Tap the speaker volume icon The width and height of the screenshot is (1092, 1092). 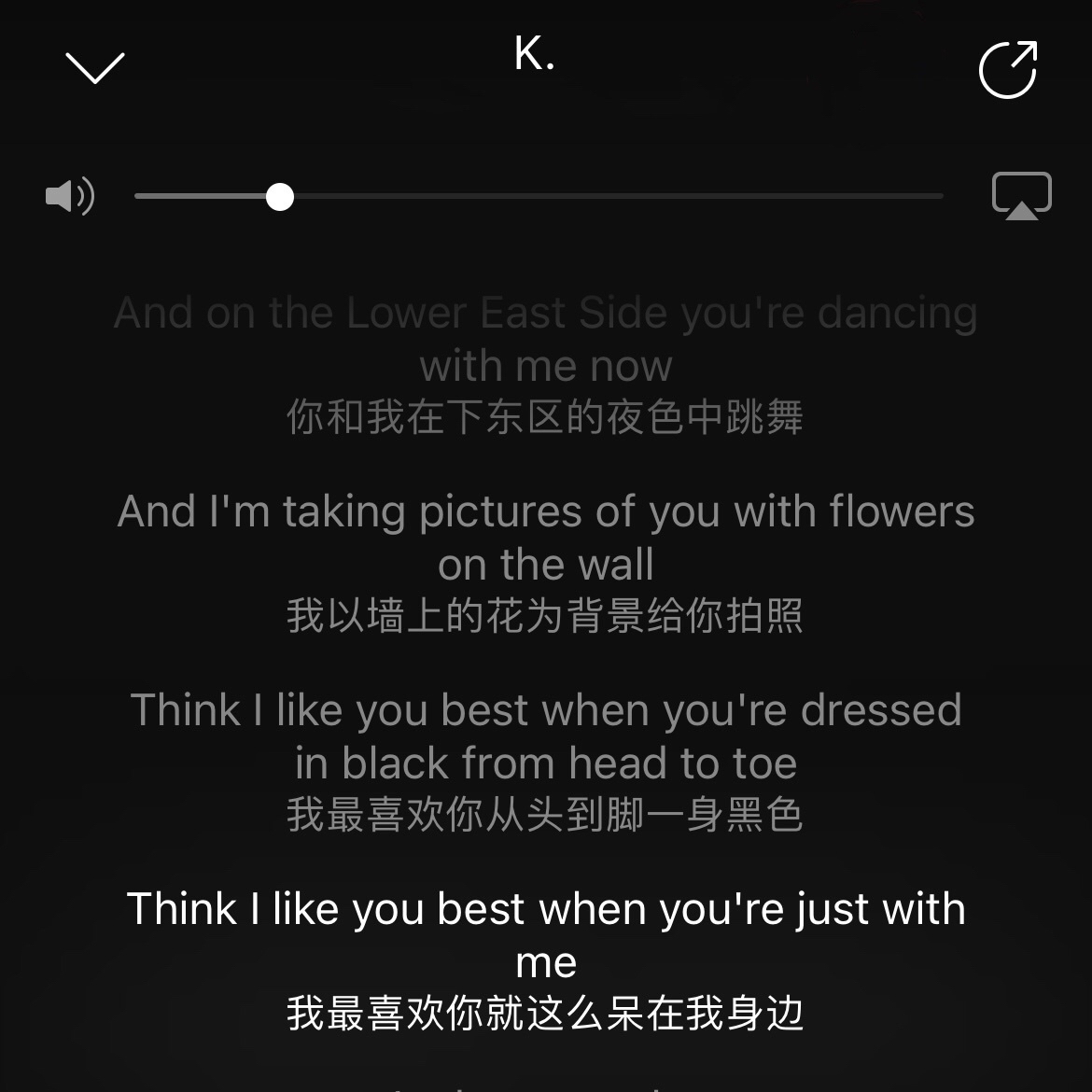click(70, 196)
